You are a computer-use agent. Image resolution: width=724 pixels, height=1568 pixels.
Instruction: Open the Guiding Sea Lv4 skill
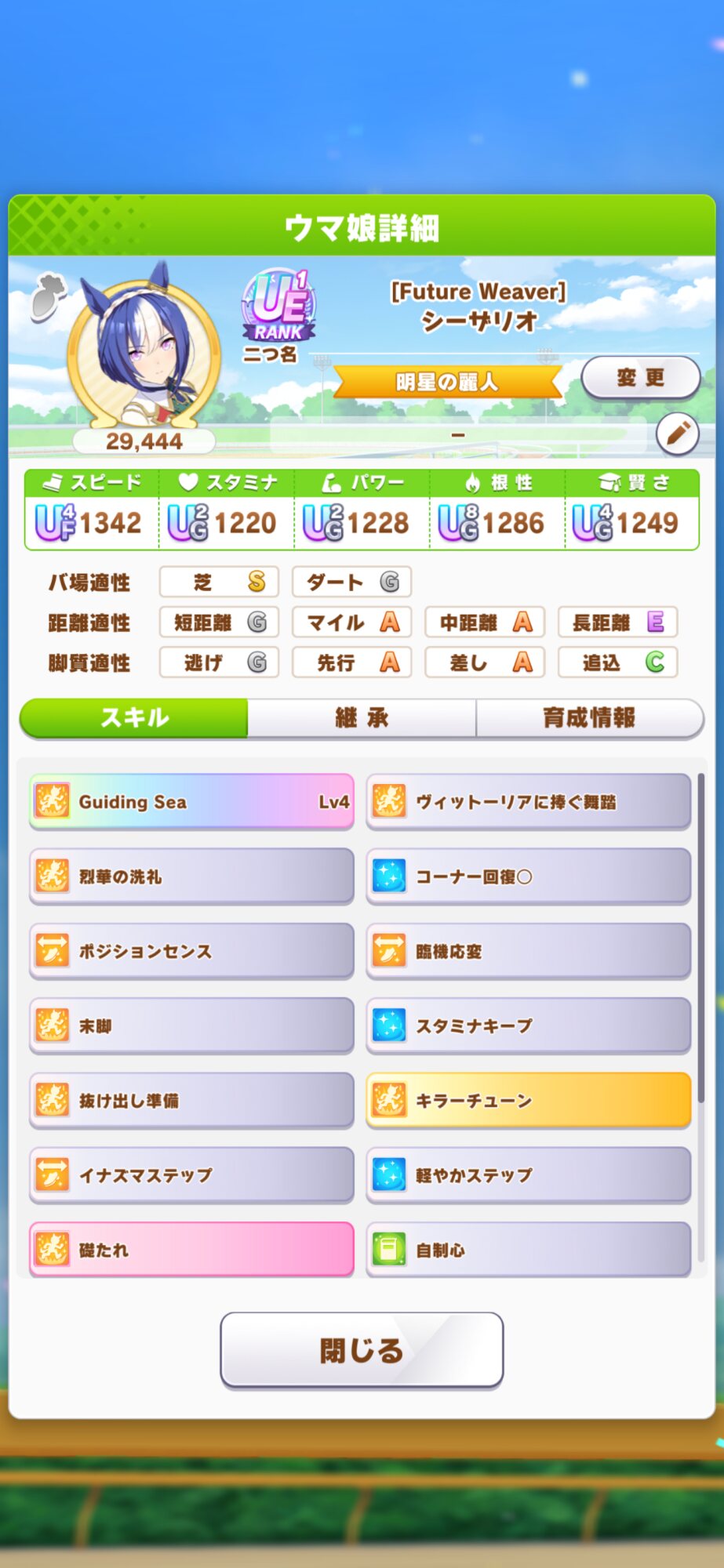tap(191, 801)
